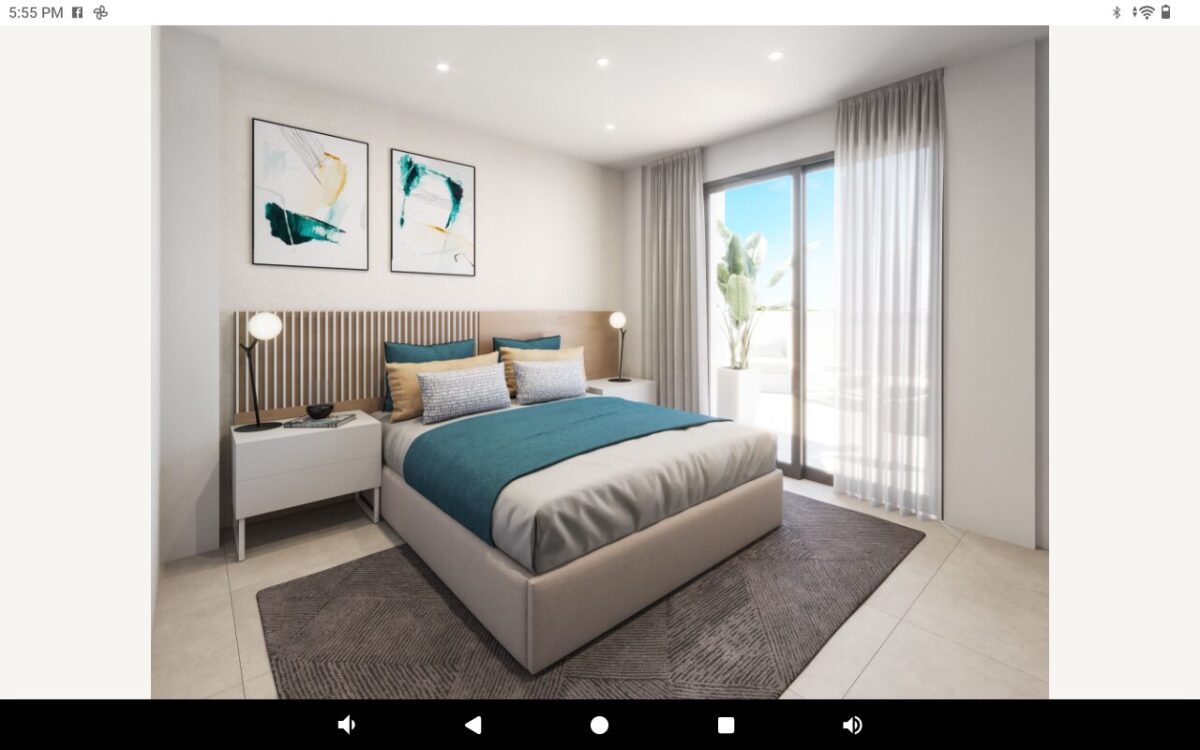Open the recent apps view

[726, 725]
